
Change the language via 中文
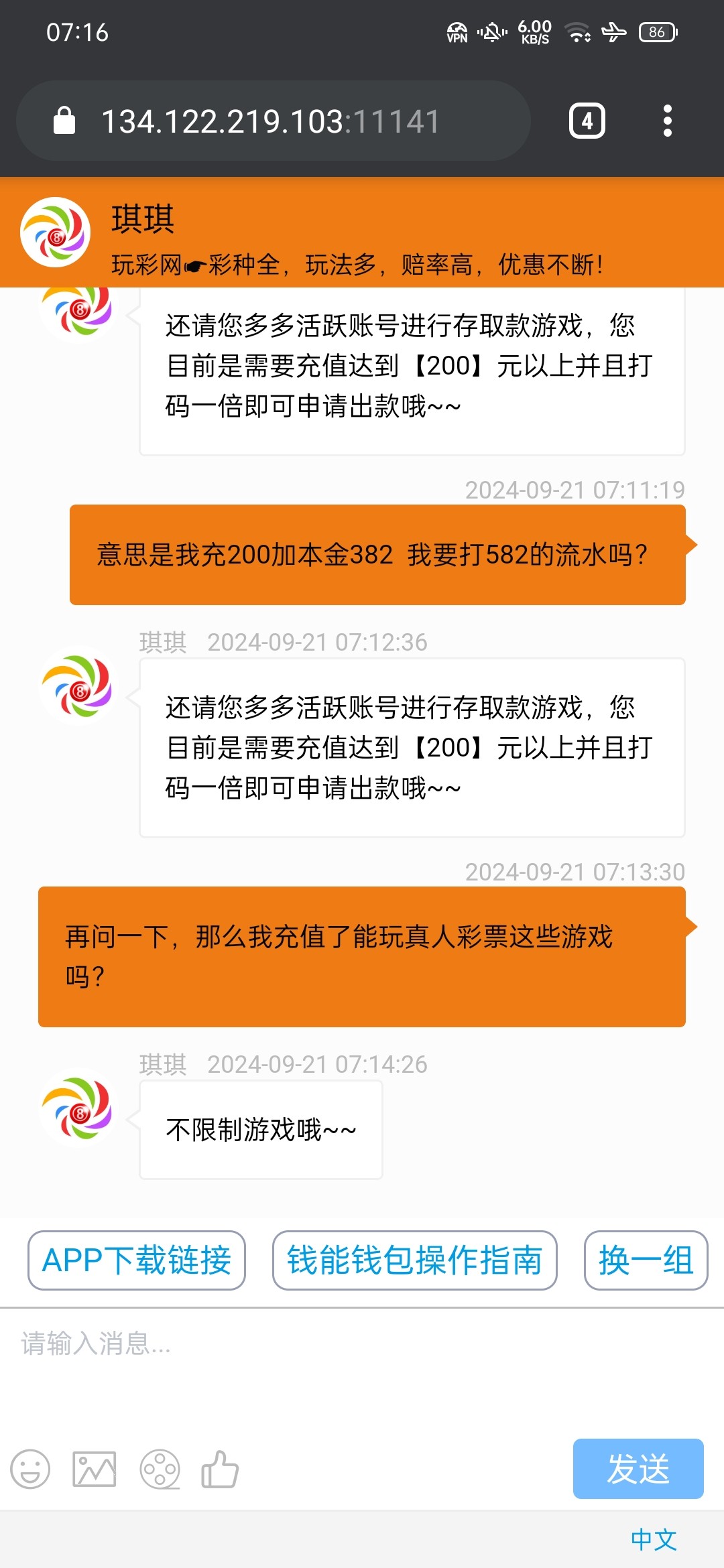[x=654, y=1540]
